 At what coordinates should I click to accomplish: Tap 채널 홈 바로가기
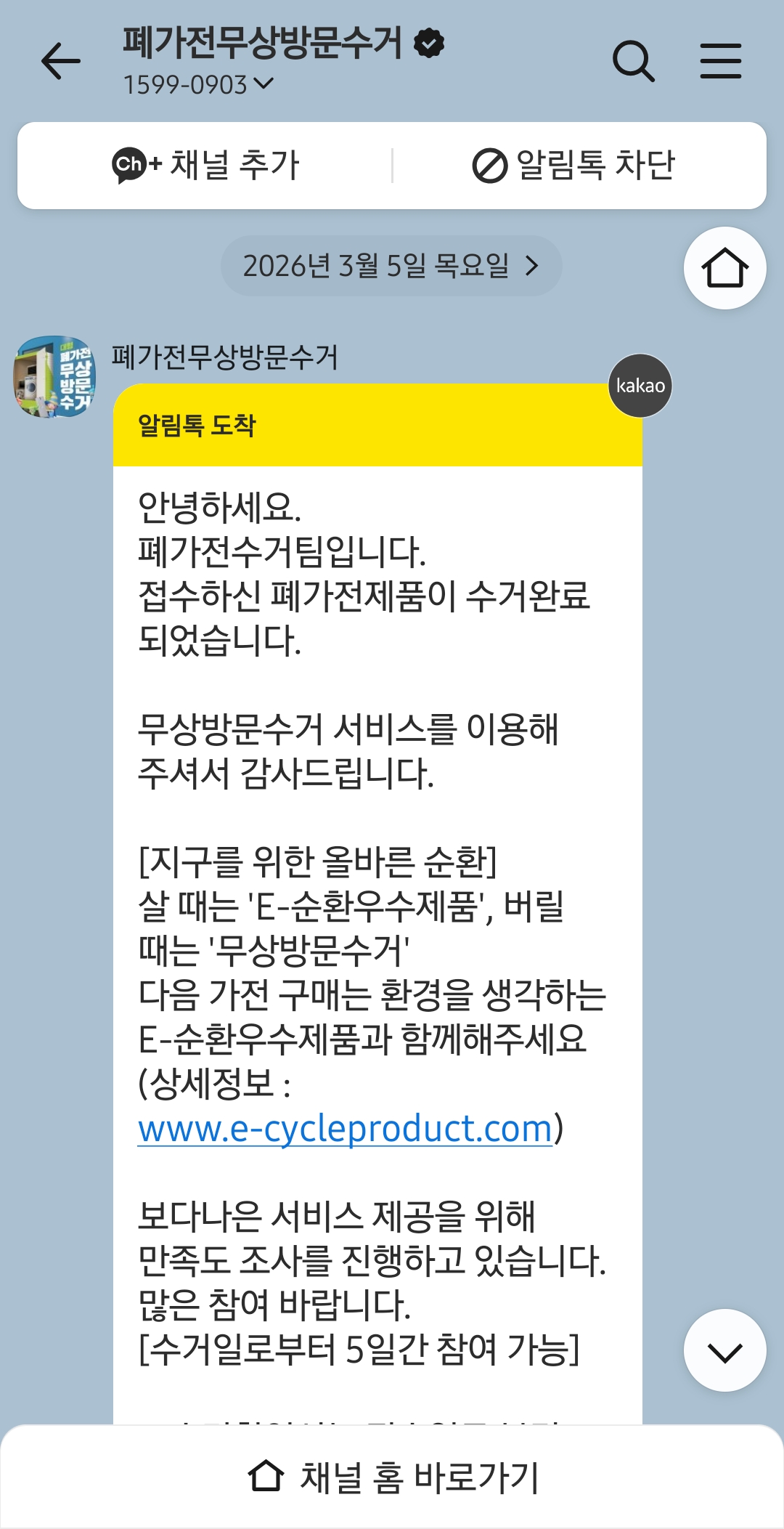coord(392,1477)
